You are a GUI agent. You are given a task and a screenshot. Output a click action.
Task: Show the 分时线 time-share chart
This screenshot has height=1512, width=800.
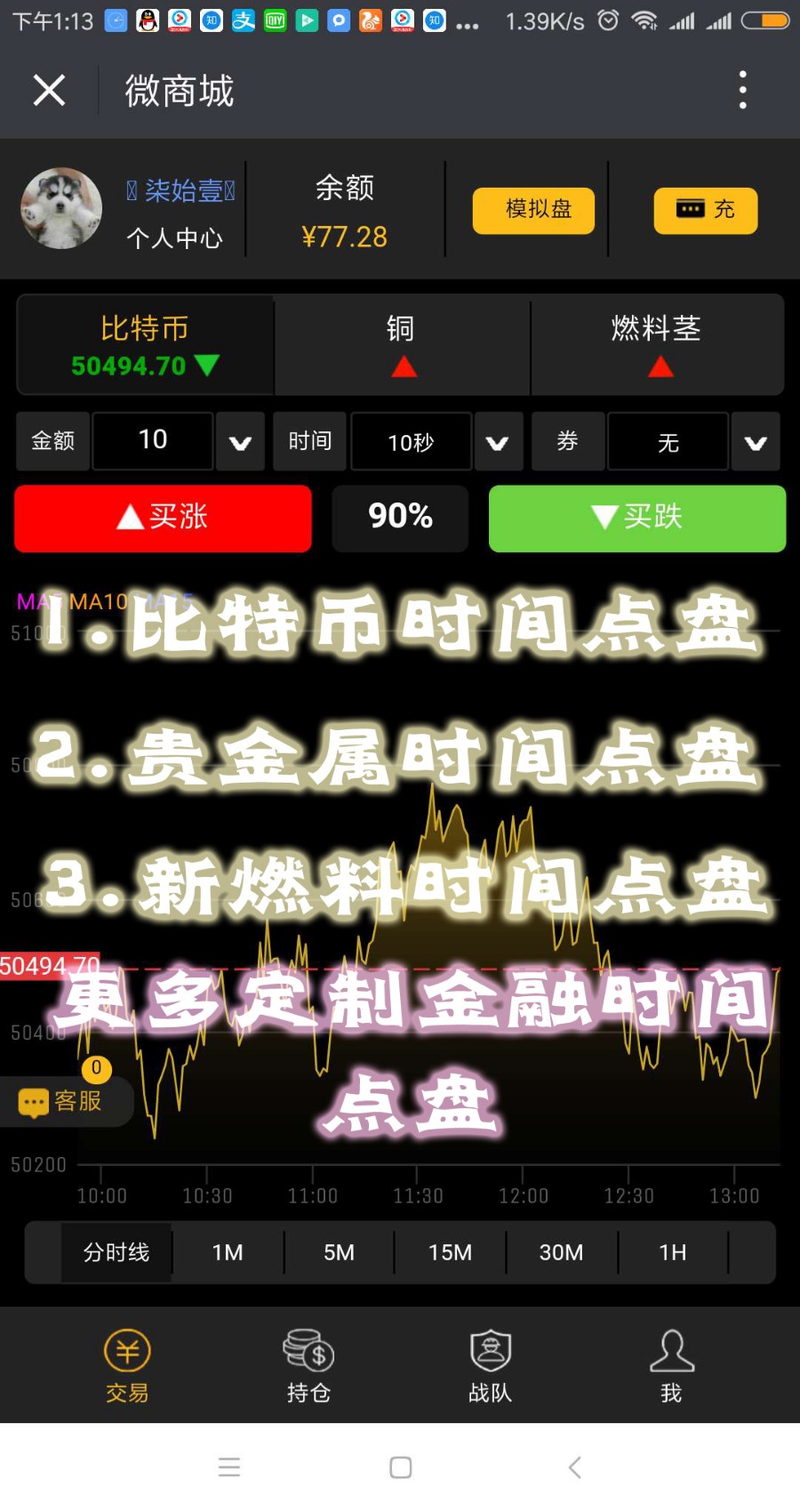pos(116,1252)
